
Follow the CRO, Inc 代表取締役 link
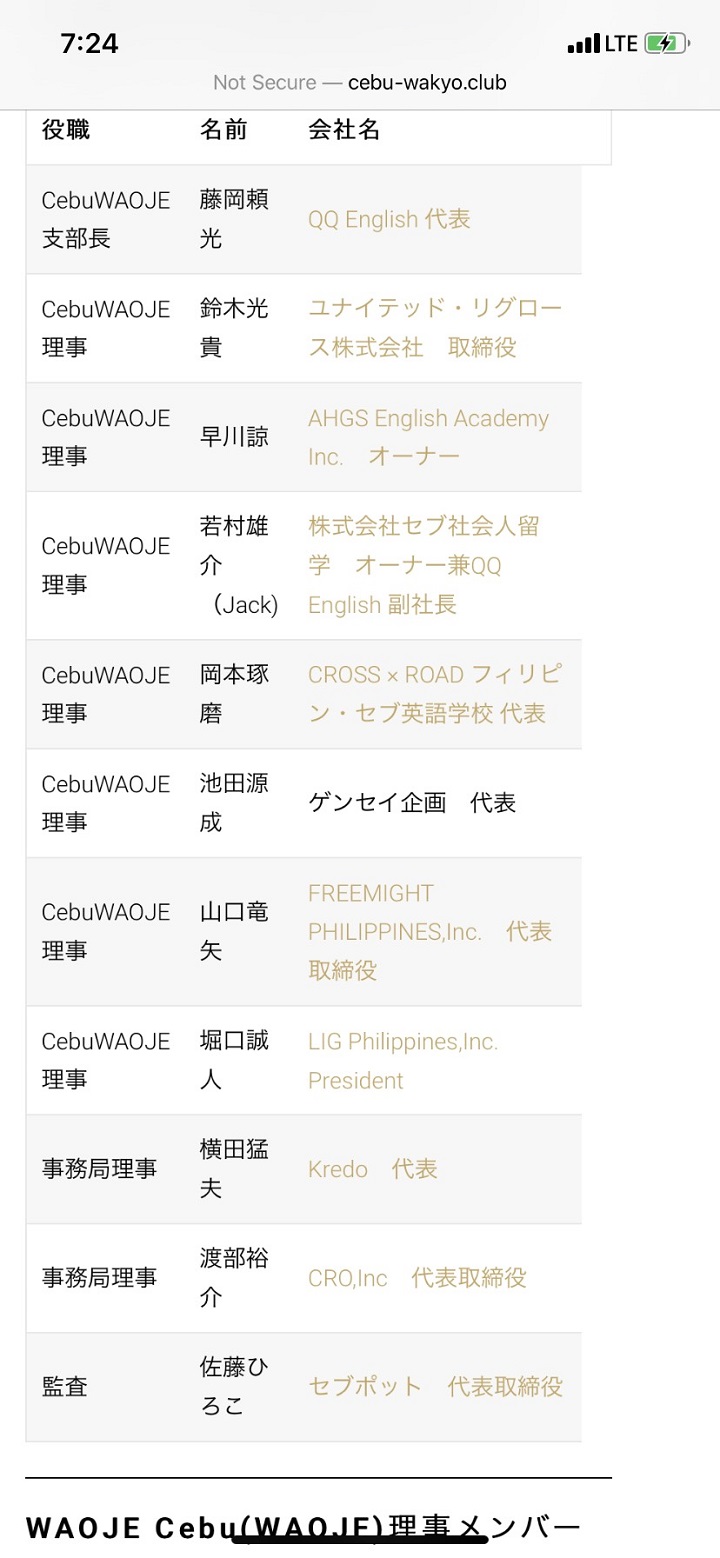coord(416,1278)
